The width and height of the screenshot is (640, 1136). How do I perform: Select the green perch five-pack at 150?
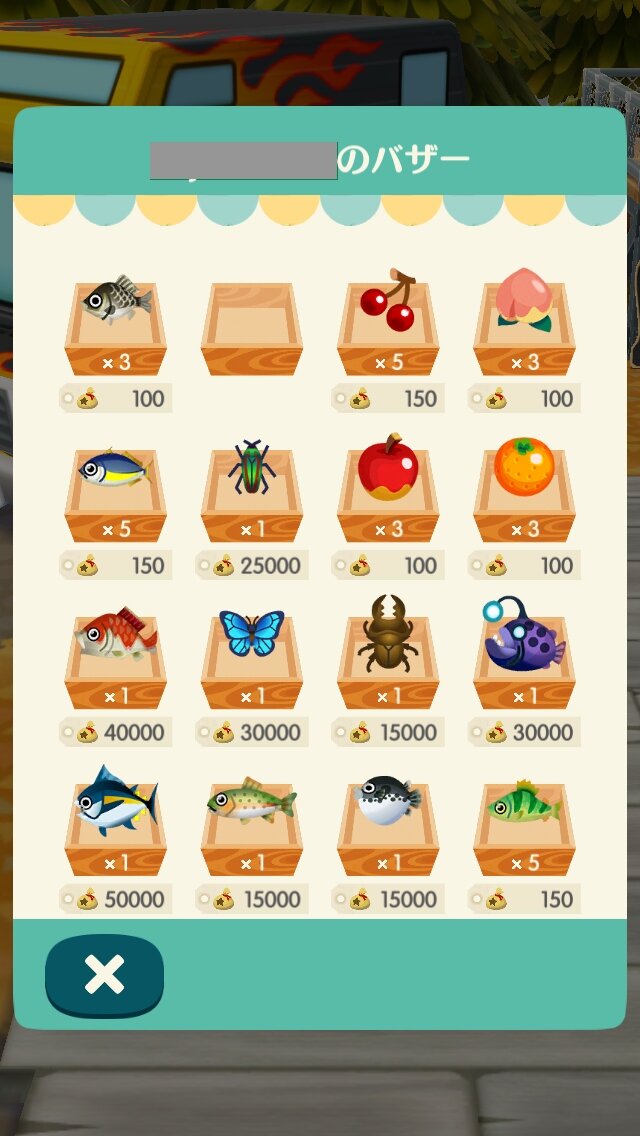point(524,826)
